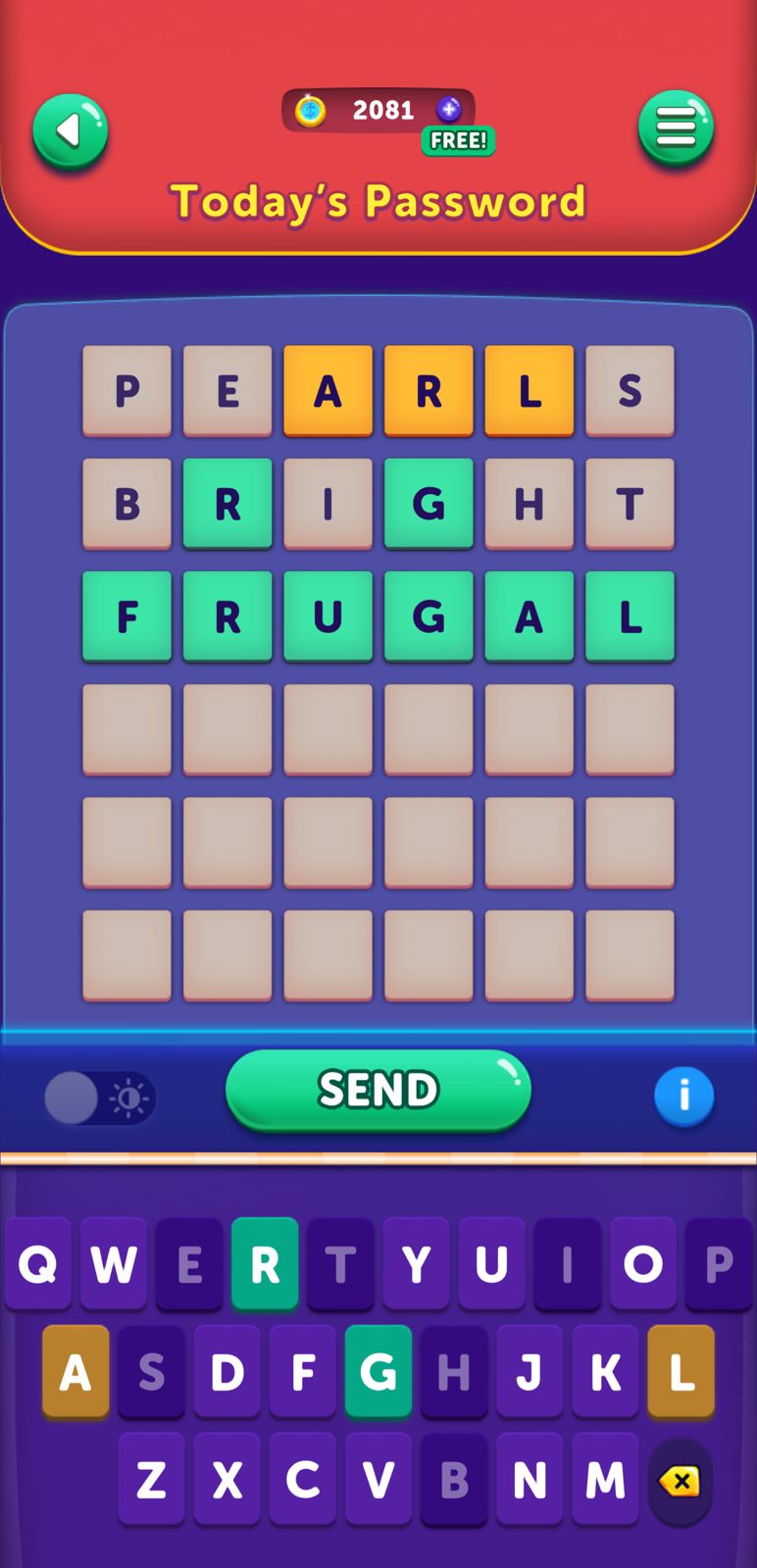The width and height of the screenshot is (757, 1568).
Task: Toggle the brightness mode switch
Action: (x=99, y=1098)
